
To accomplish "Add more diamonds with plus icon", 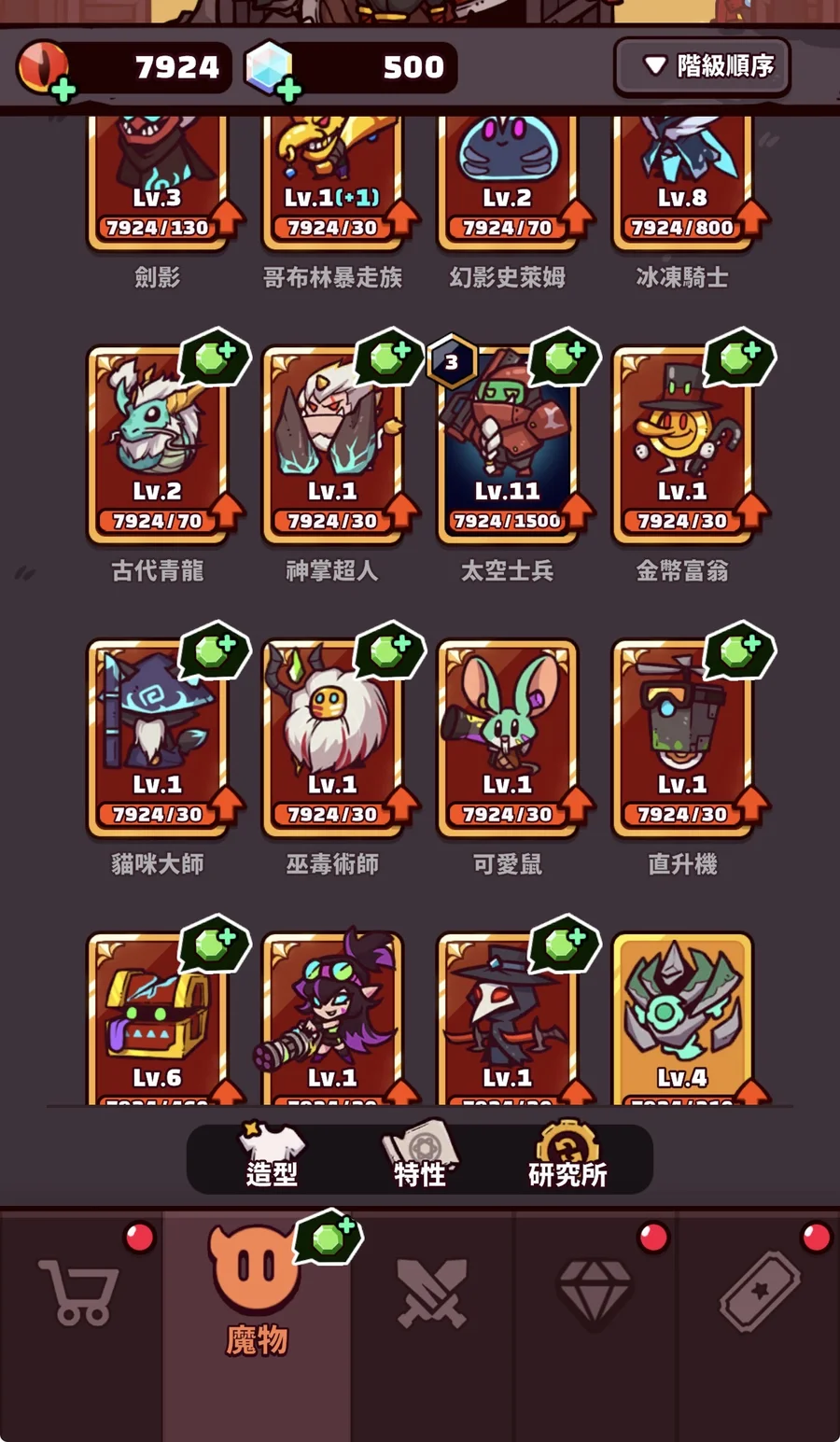I will click(x=288, y=90).
